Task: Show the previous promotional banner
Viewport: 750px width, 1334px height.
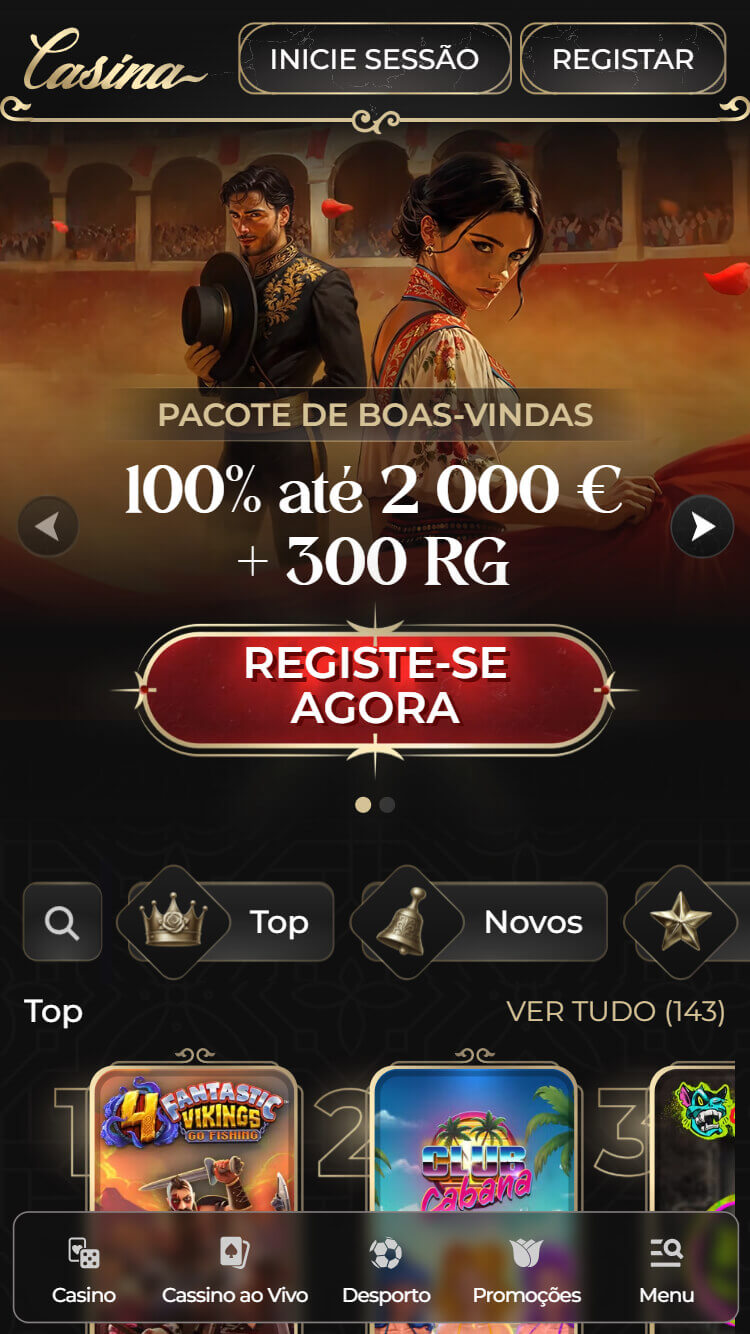Action: coord(48,526)
